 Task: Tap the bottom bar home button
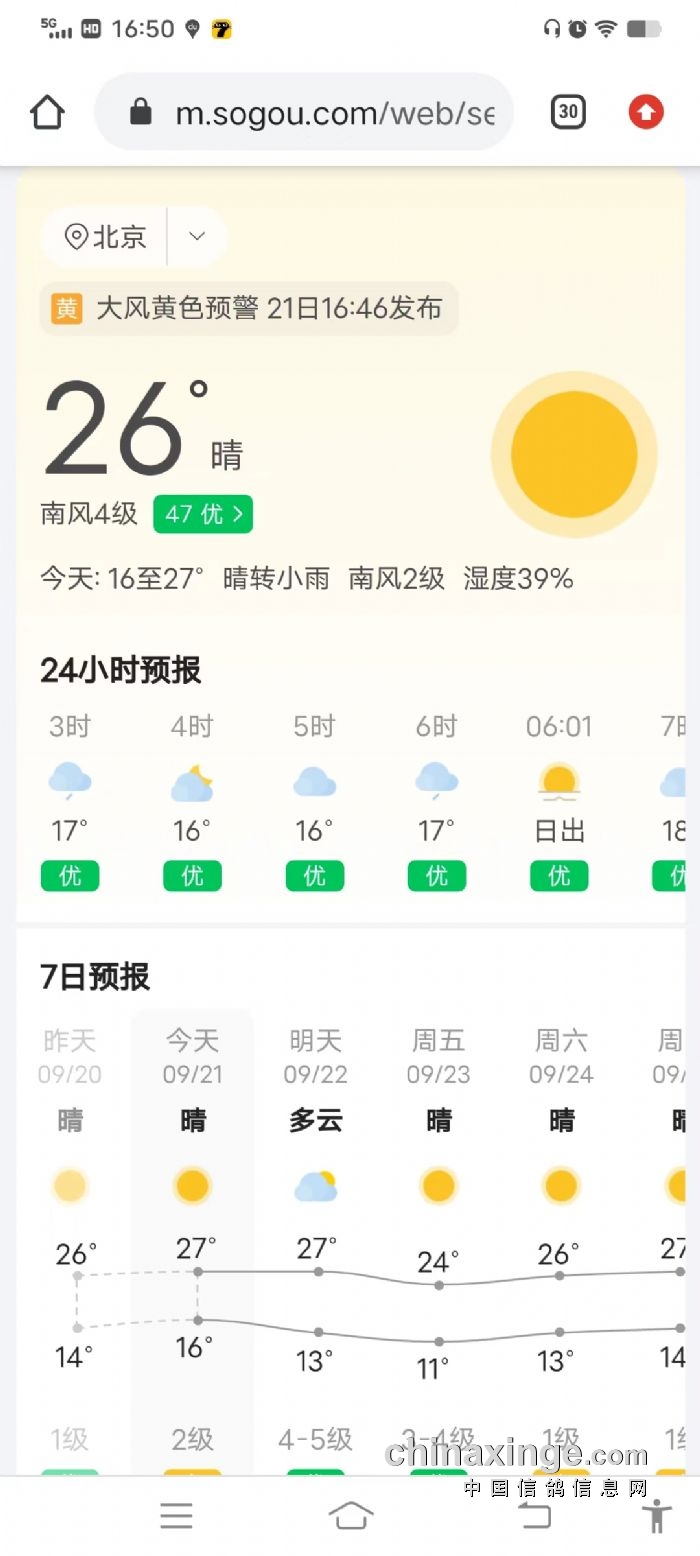350,1516
